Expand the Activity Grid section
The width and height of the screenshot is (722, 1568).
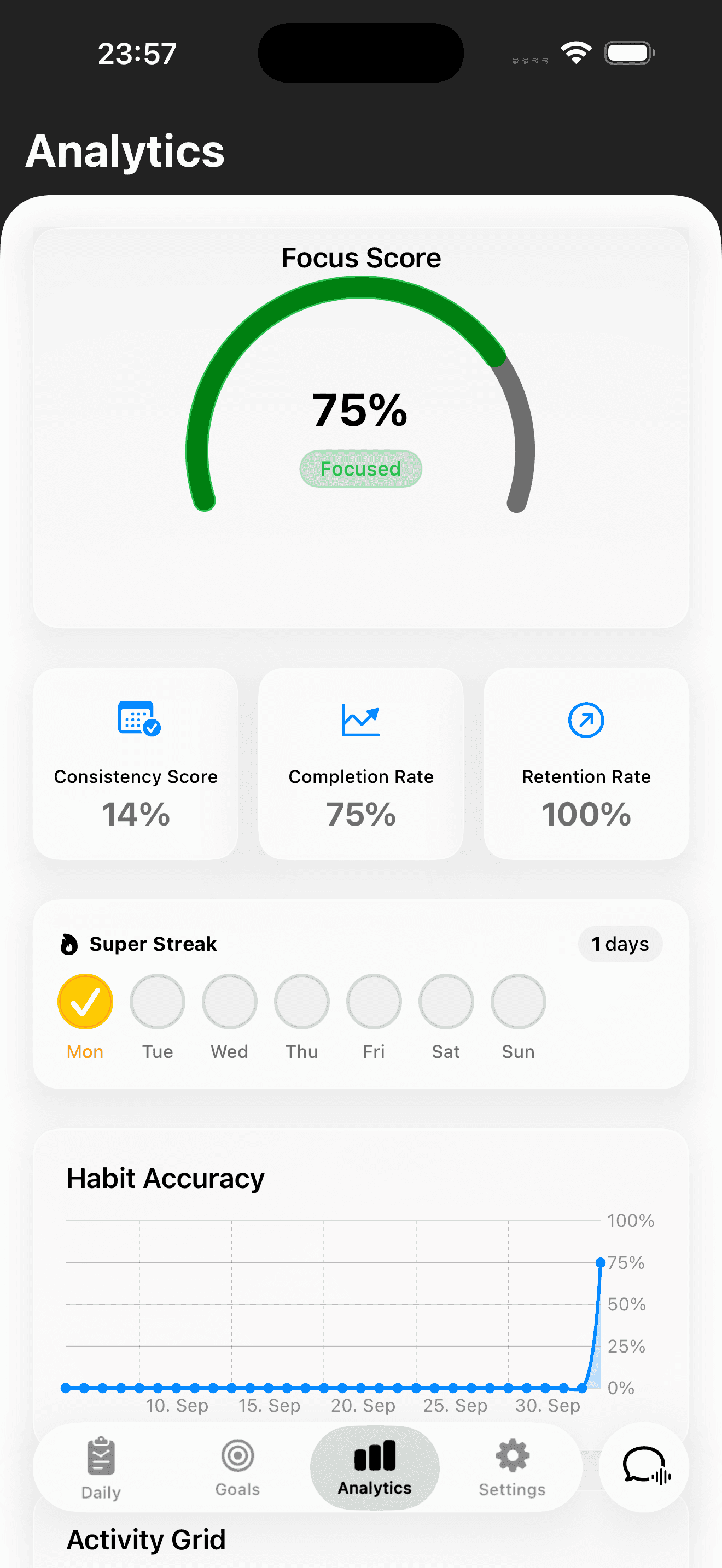146,1539
